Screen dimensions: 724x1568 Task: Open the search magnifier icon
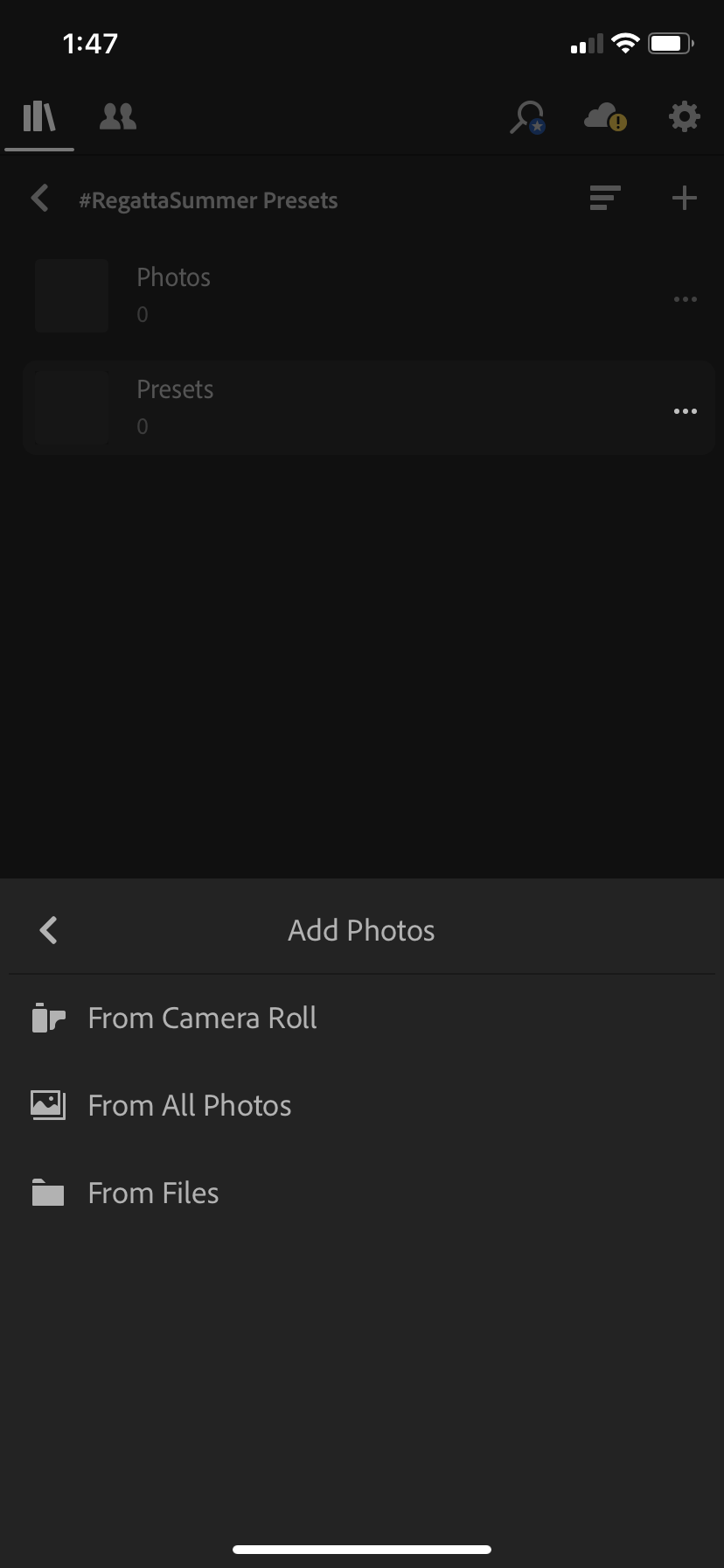pyautogui.click(x=527, y=117)
